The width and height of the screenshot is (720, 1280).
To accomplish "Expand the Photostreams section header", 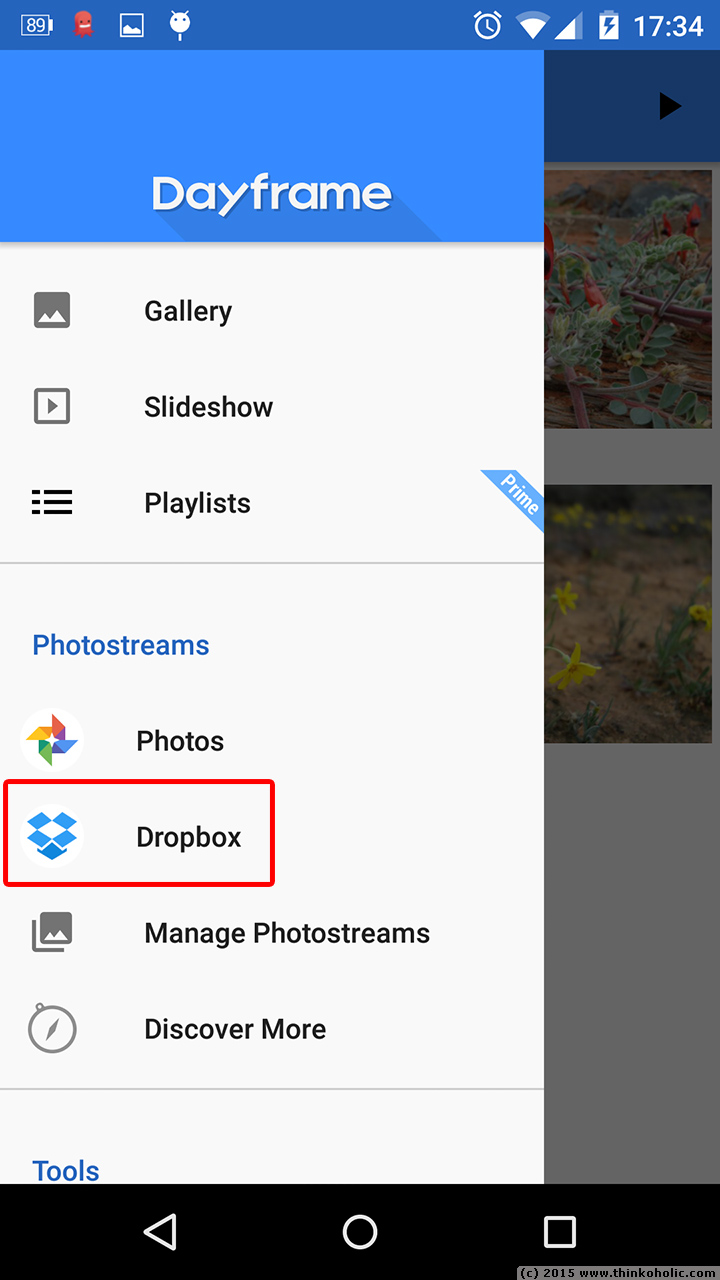I will coord(120,645).
